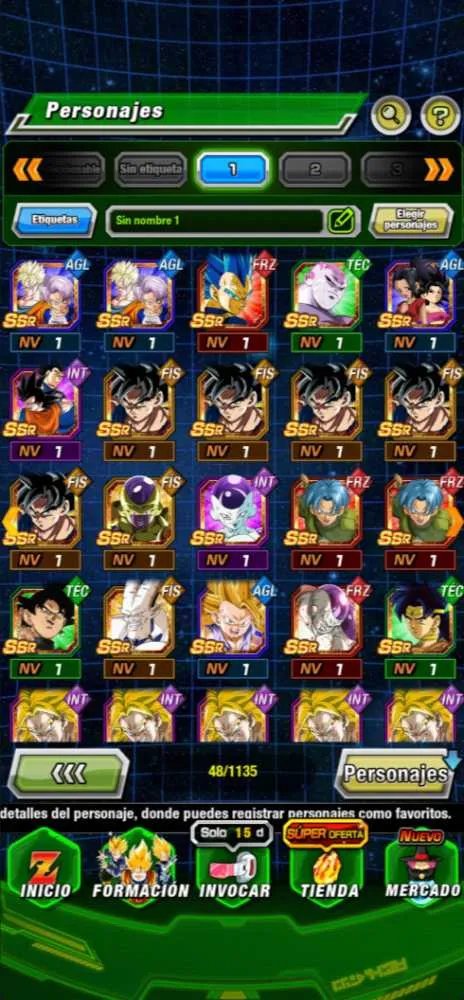This screenshot has height=1000, width=464.
Task: Open the Tienda tab
Action: coord(326,867)
